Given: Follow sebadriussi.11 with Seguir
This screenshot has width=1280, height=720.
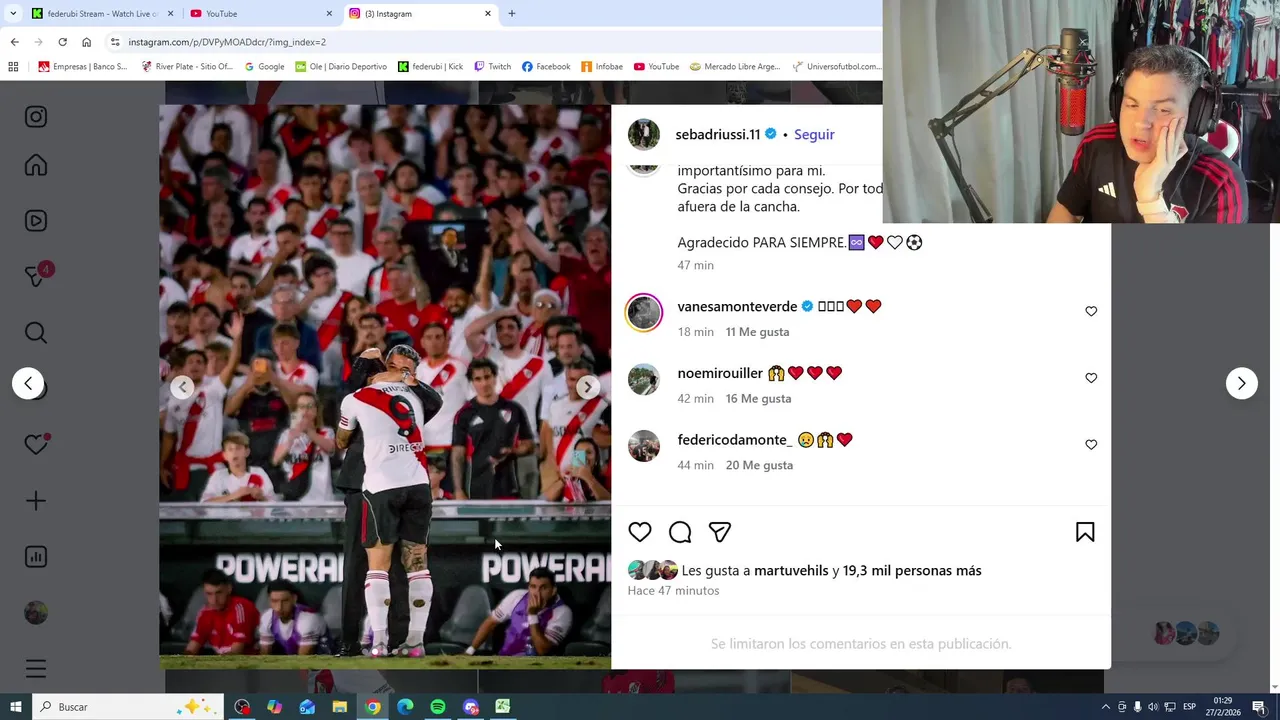Looking at the screenshot, I should coord(814,134).
